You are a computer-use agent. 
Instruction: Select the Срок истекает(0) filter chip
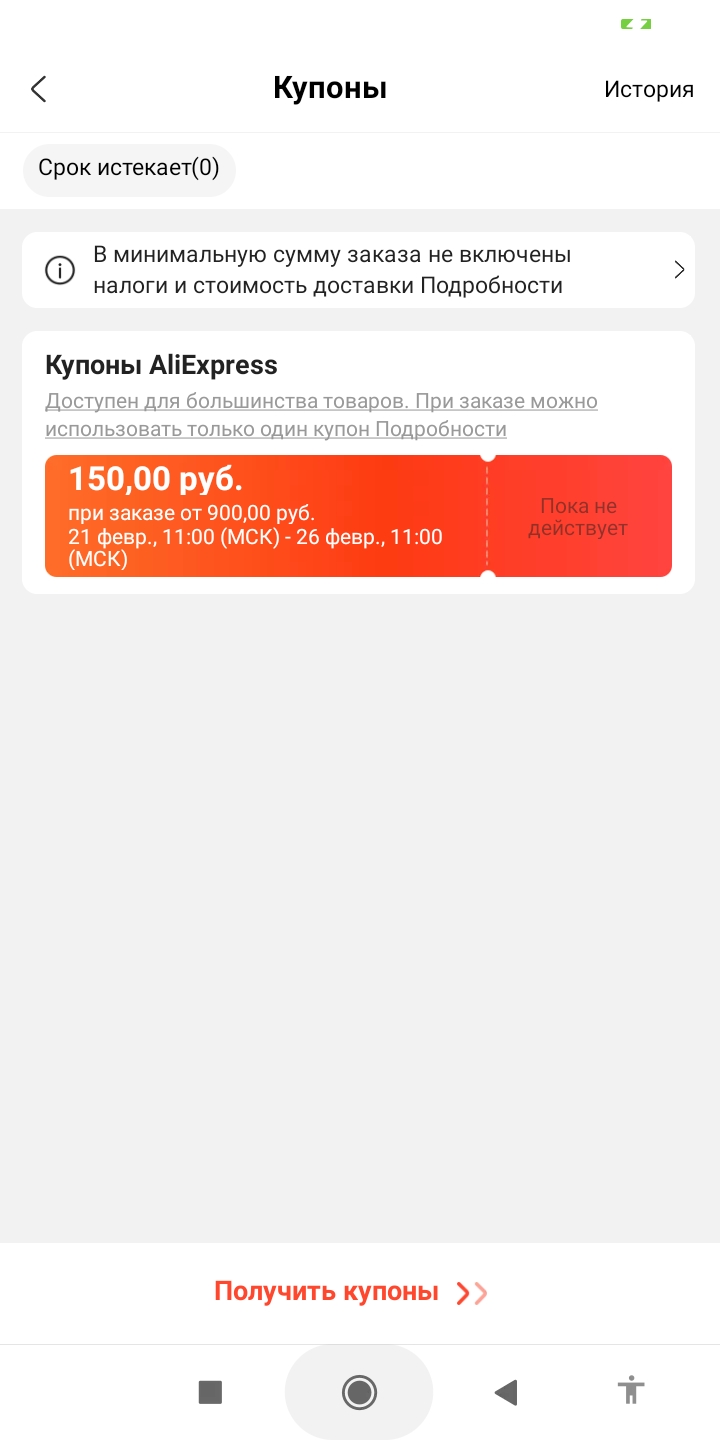point(129,168)
